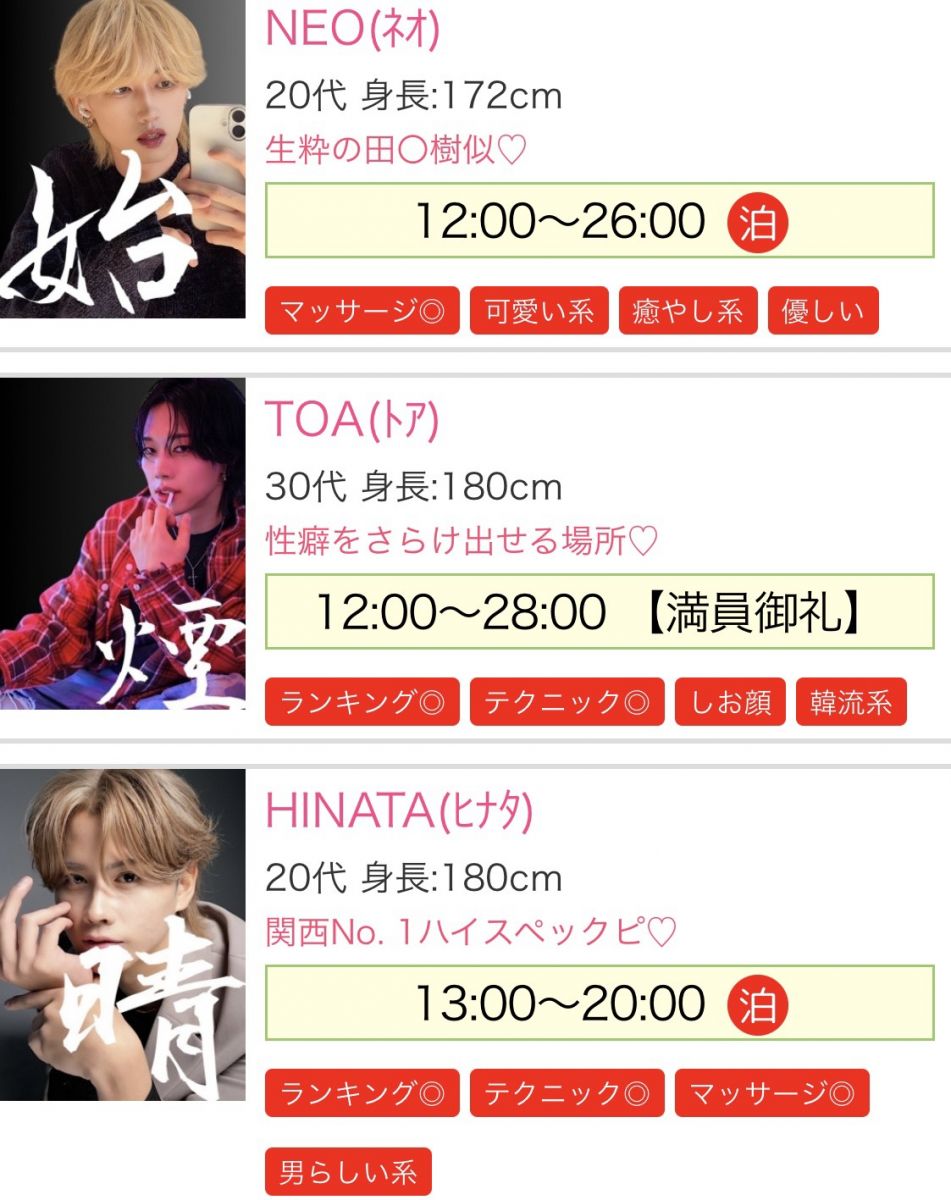Select the 韓流系 tag under TOA
Screen dimensions: 951x1200
850,702
